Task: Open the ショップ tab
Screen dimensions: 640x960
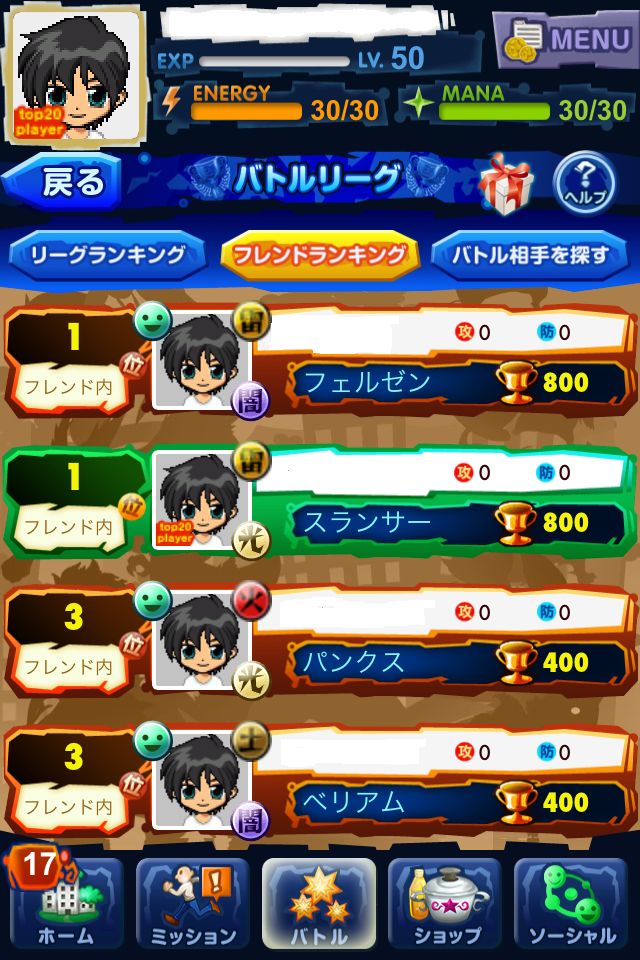Action: click(445, 905)
